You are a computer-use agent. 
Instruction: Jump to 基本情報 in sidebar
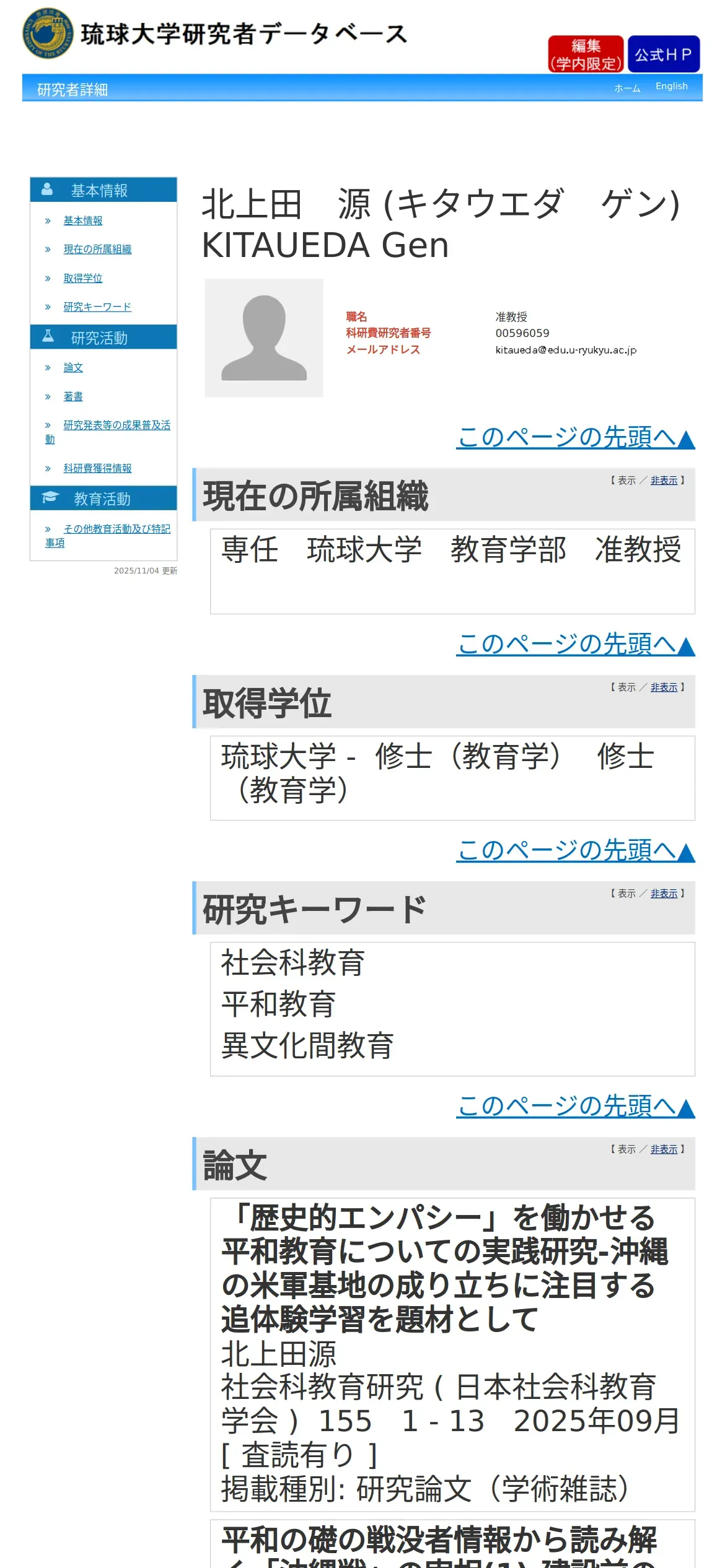(x=83, y=220)
